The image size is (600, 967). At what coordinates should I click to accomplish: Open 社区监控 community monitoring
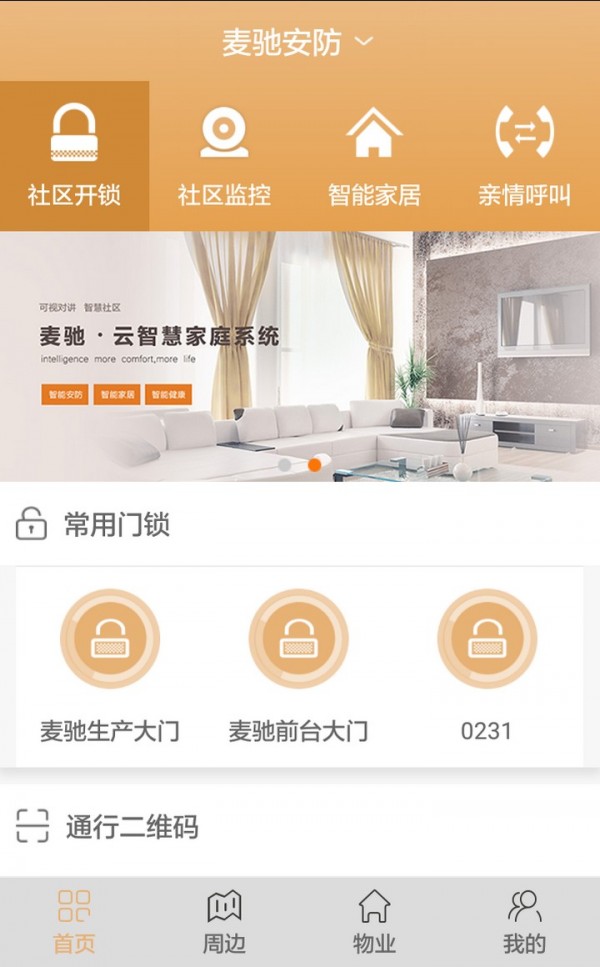224,156
